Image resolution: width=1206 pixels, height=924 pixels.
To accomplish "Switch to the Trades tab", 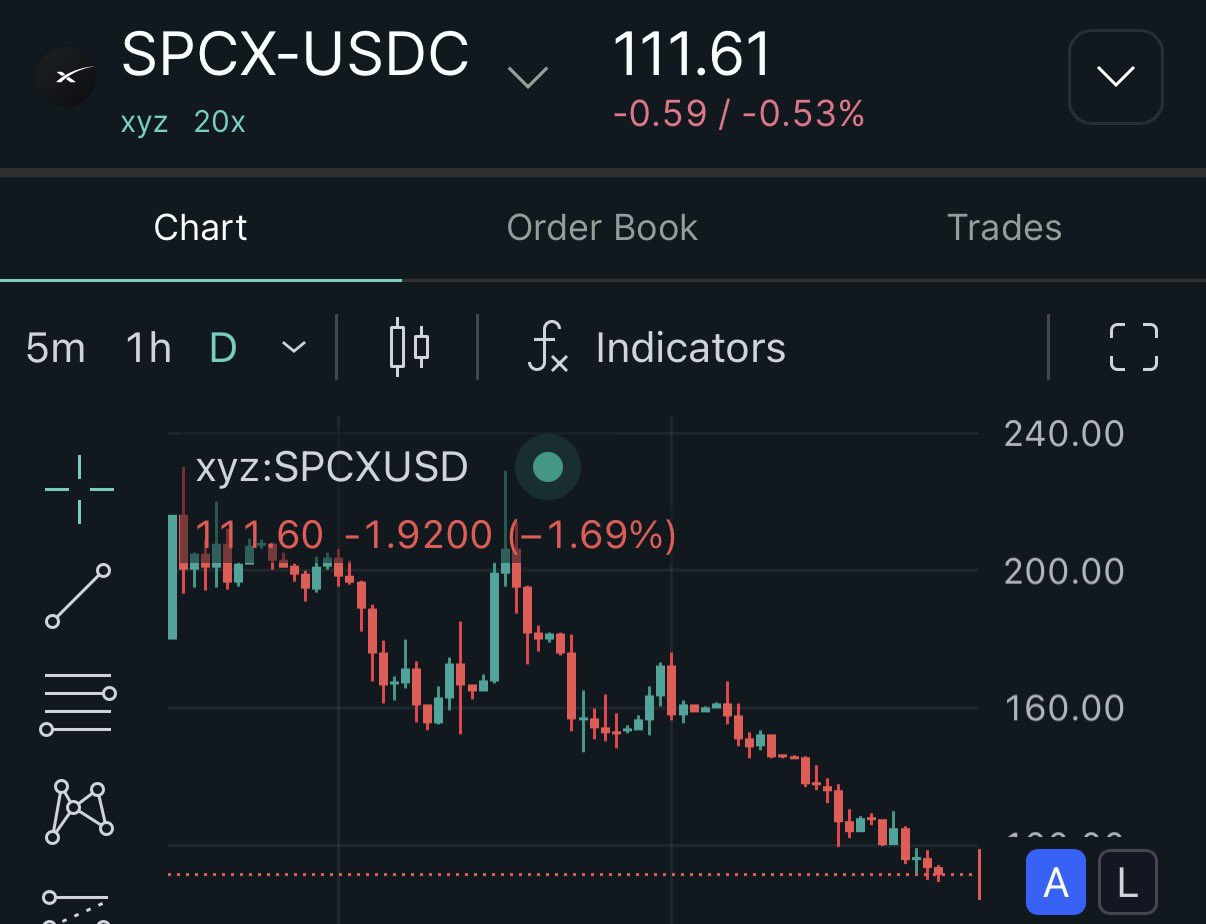I will (1004, 228).
